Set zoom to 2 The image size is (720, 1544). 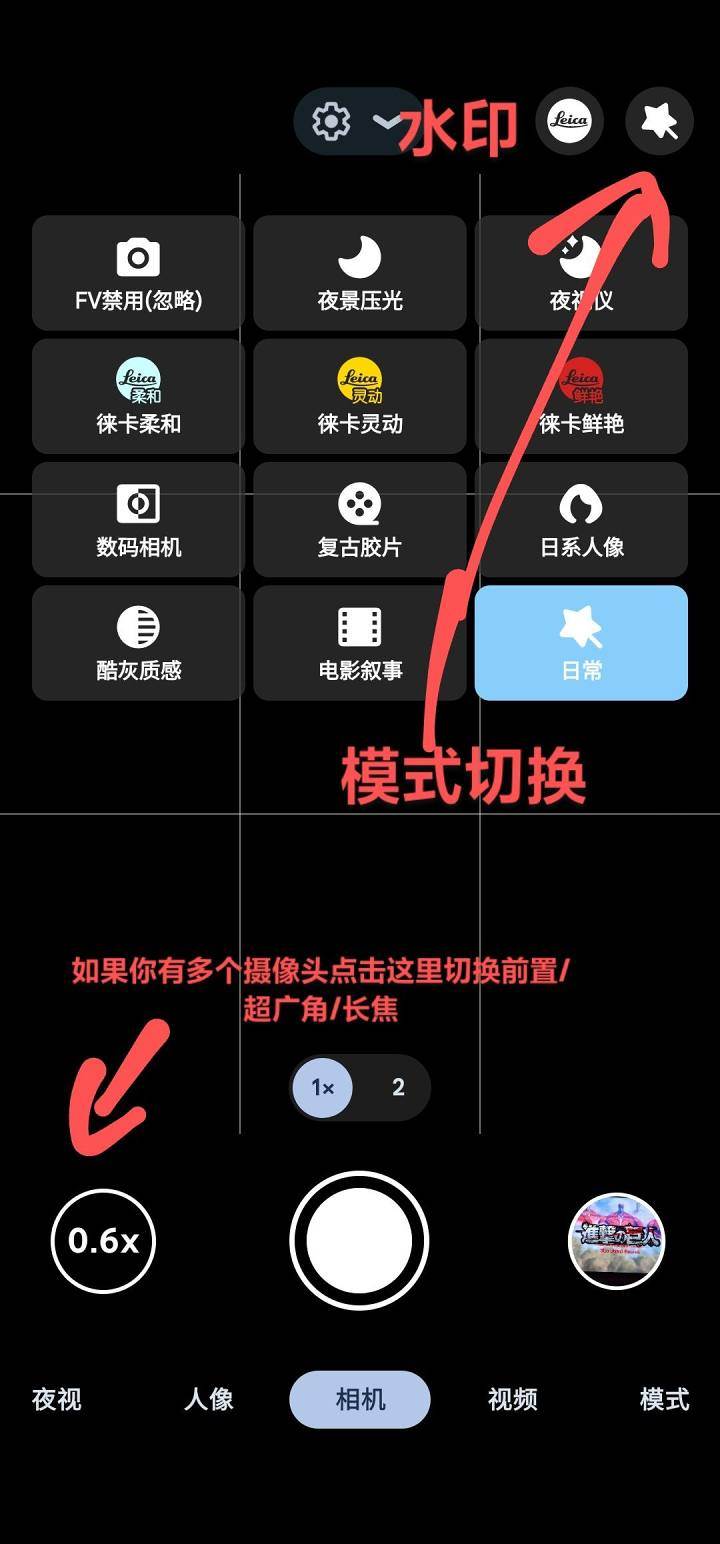click(x=398, y=1087)
